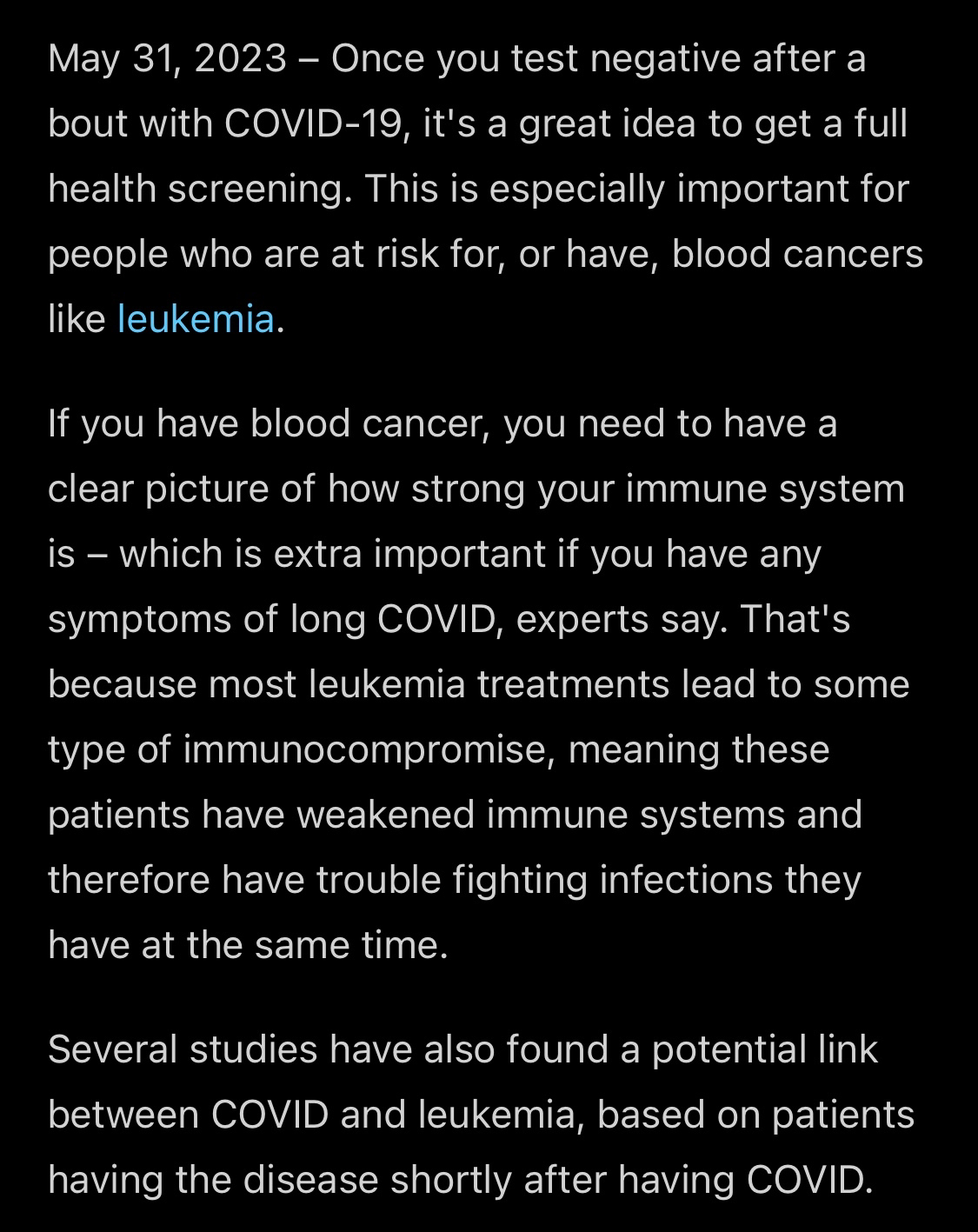Screen dimensions: 978x1232
Task: Open the leukemia link
Action: [196, 319]
